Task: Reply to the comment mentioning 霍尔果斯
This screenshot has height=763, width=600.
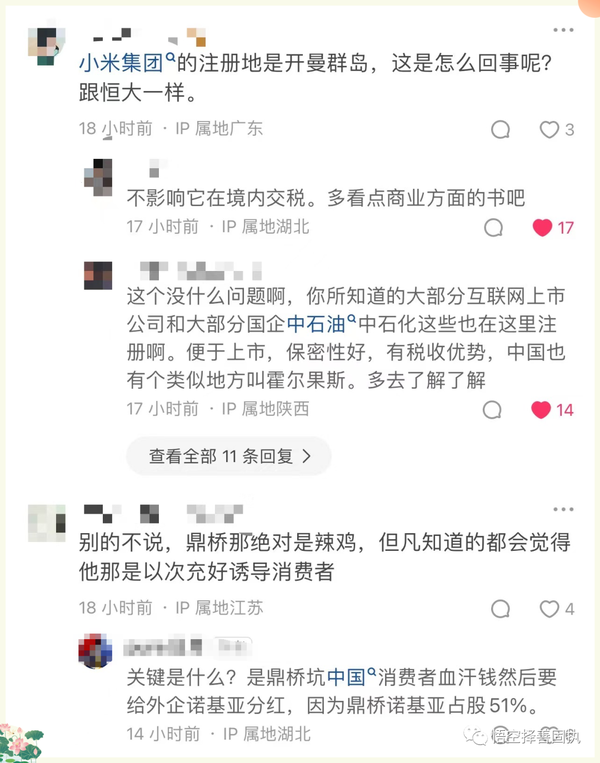Action: (x=493, y=409)
